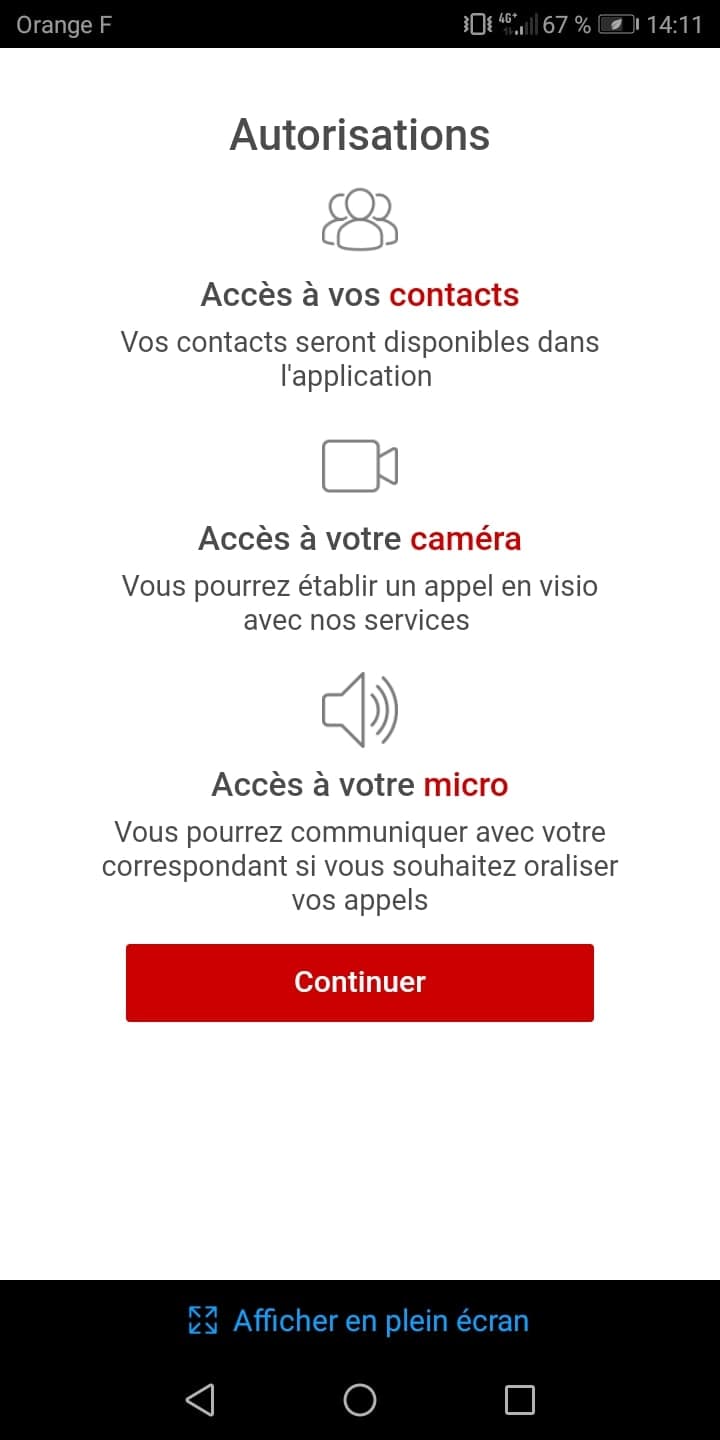This screenshot has height=1440, width=720.
Task: Select Afficher en plein écran
Action: (x=360, y=1321)
